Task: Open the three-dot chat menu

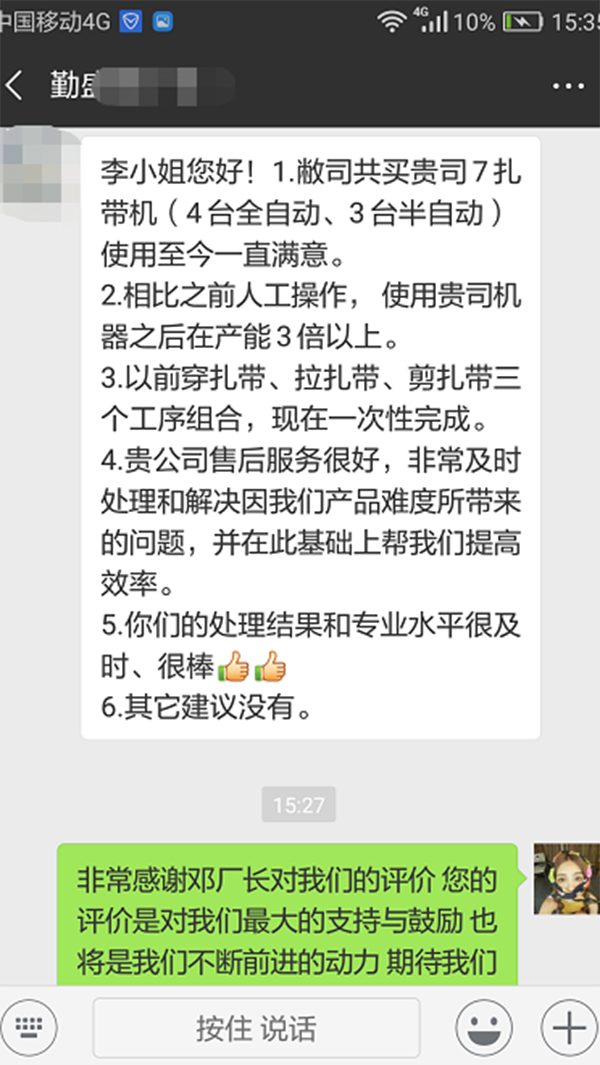Action: click(x=567, y=86)
